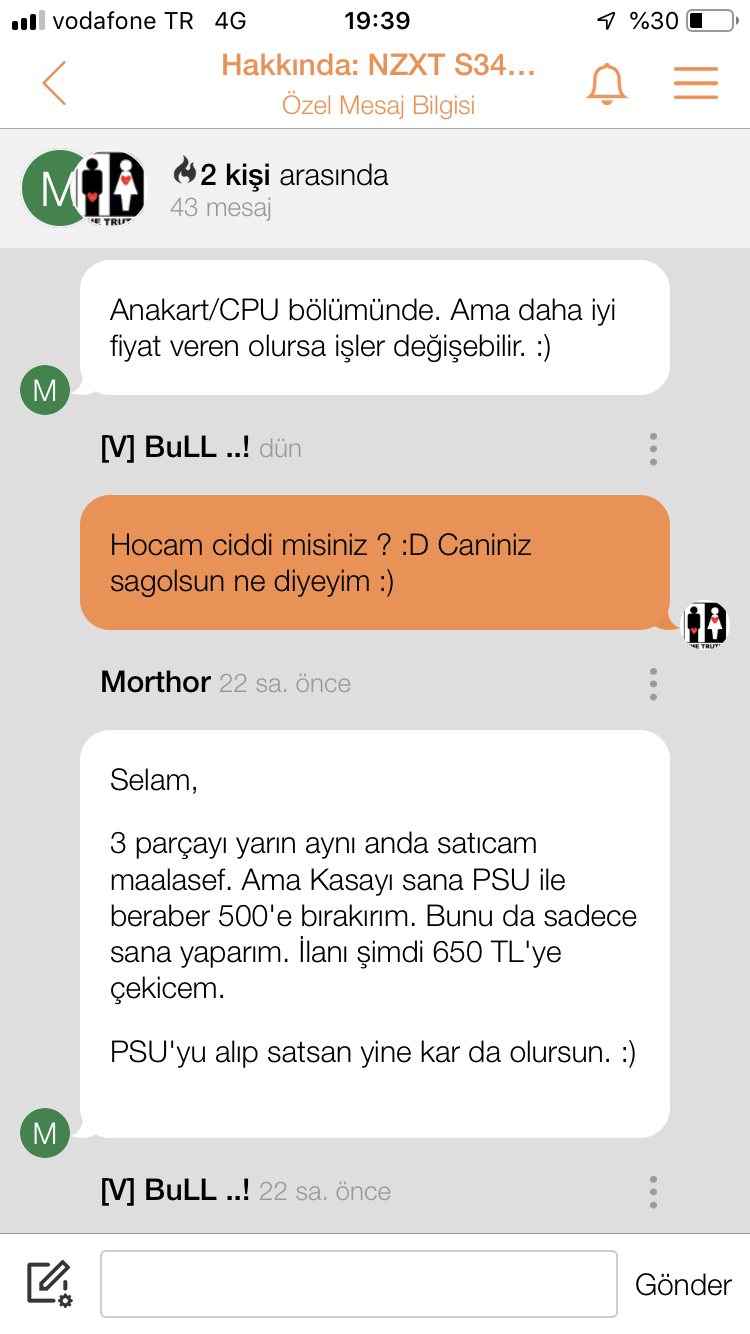Viewport: 750px width, 1334px height.
Task: Open options for BuLL's dün message
Action: pyautogui.click(x=653, y=449)
